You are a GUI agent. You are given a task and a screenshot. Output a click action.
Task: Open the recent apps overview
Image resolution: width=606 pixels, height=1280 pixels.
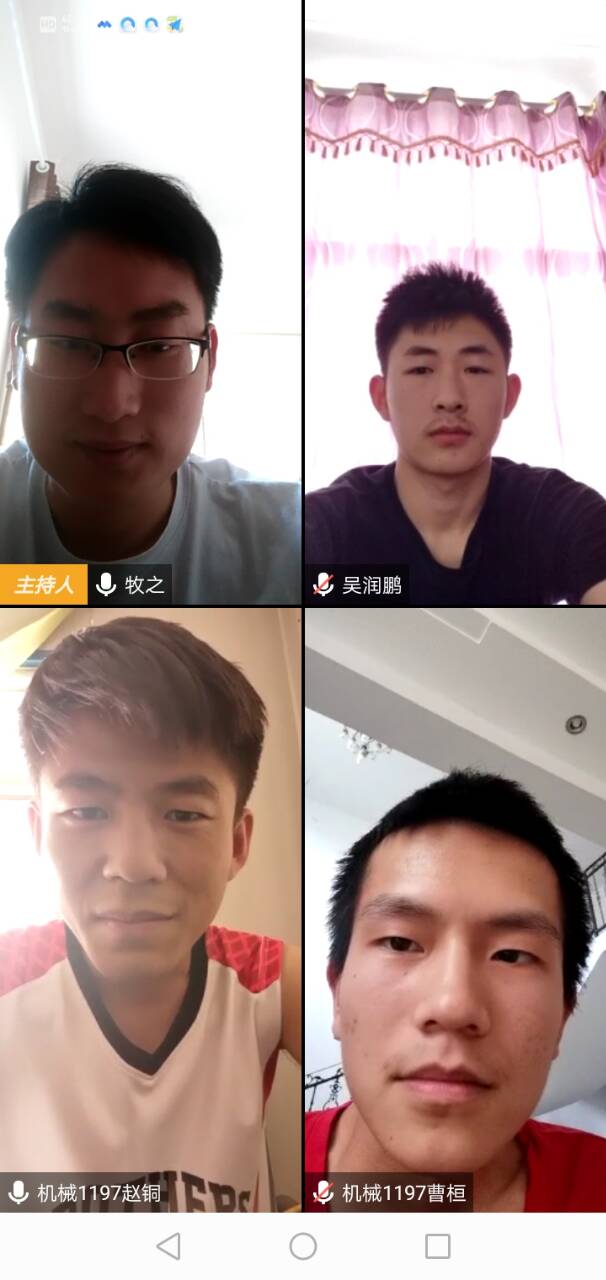[437, 1245]
